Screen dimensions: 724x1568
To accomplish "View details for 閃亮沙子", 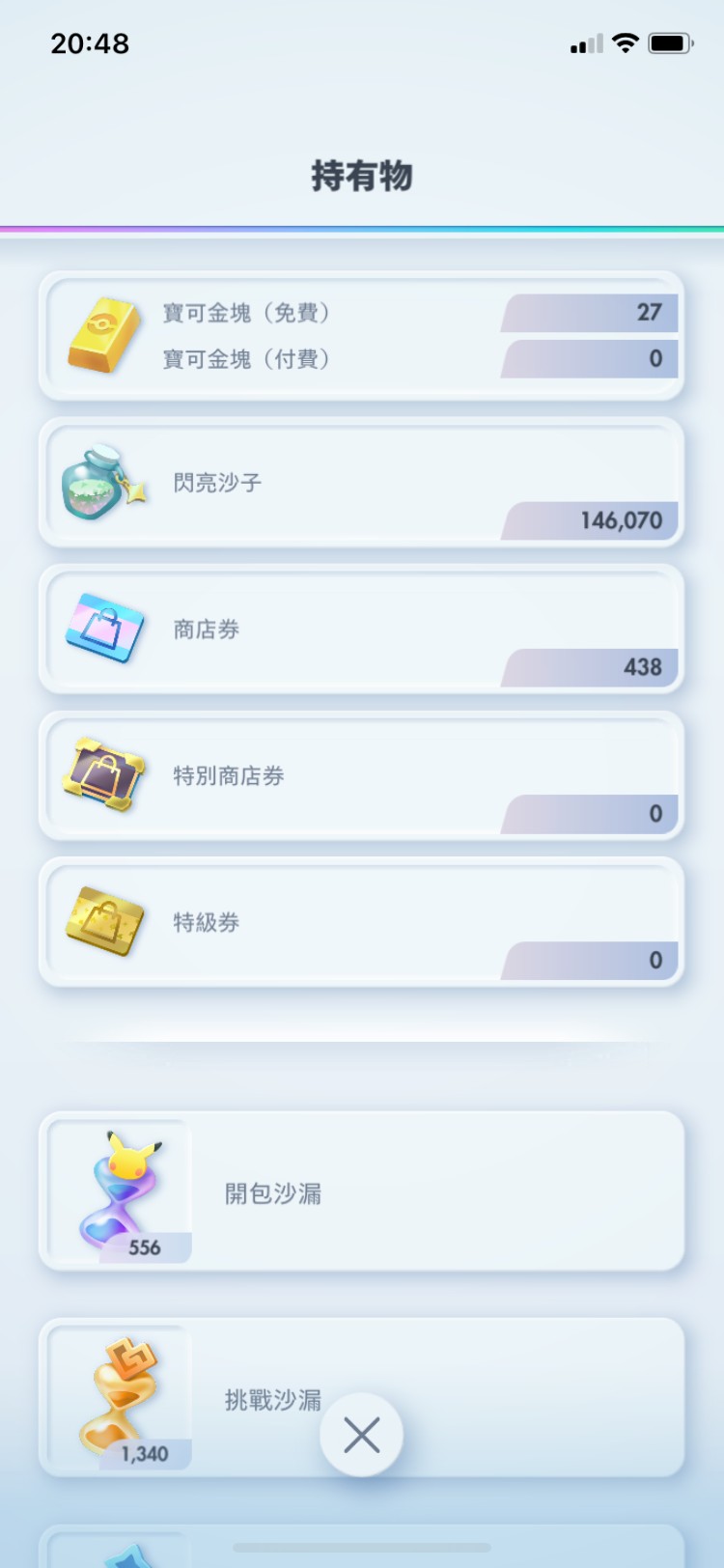I will pyautogui.click(x=361, y=483).
